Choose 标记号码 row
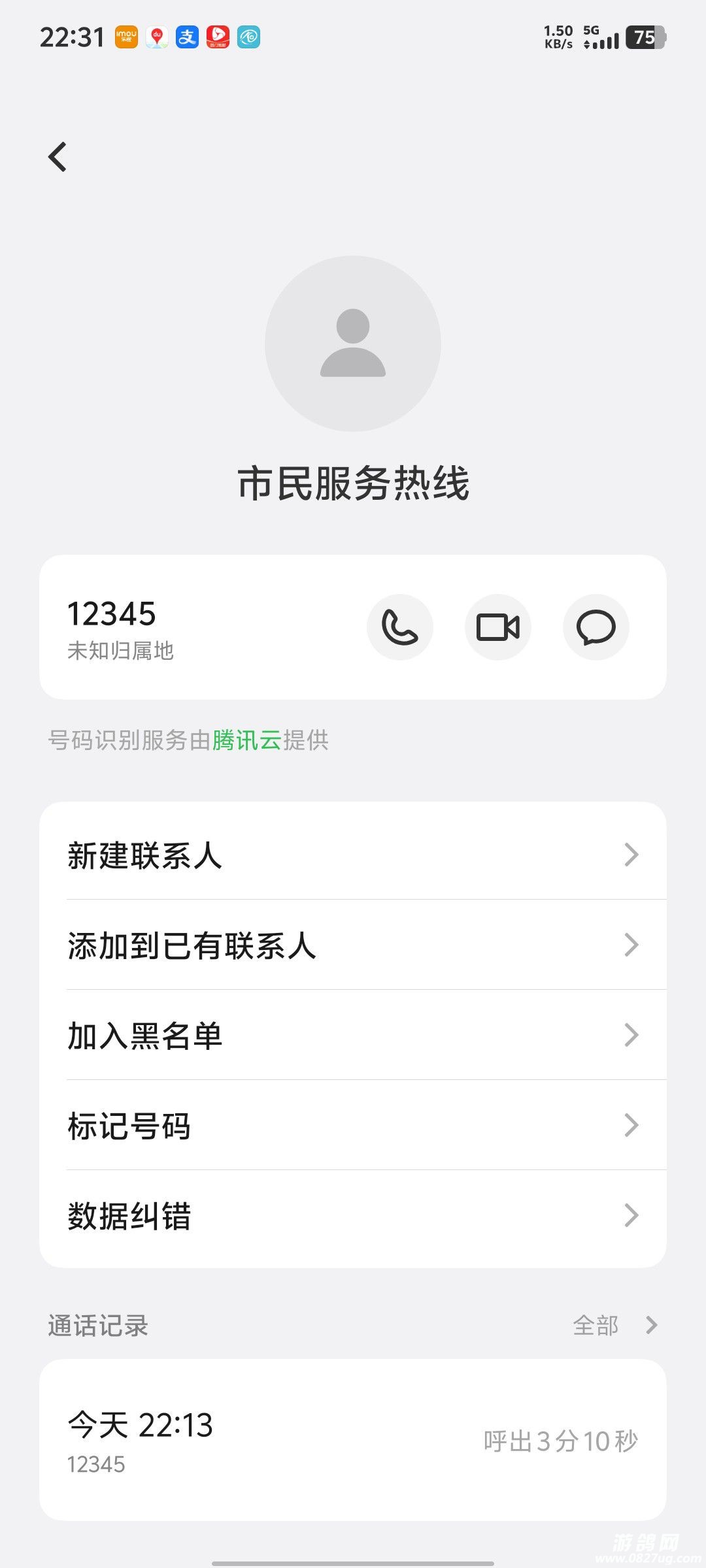706x1568 pixels. tap(353, 1125)
